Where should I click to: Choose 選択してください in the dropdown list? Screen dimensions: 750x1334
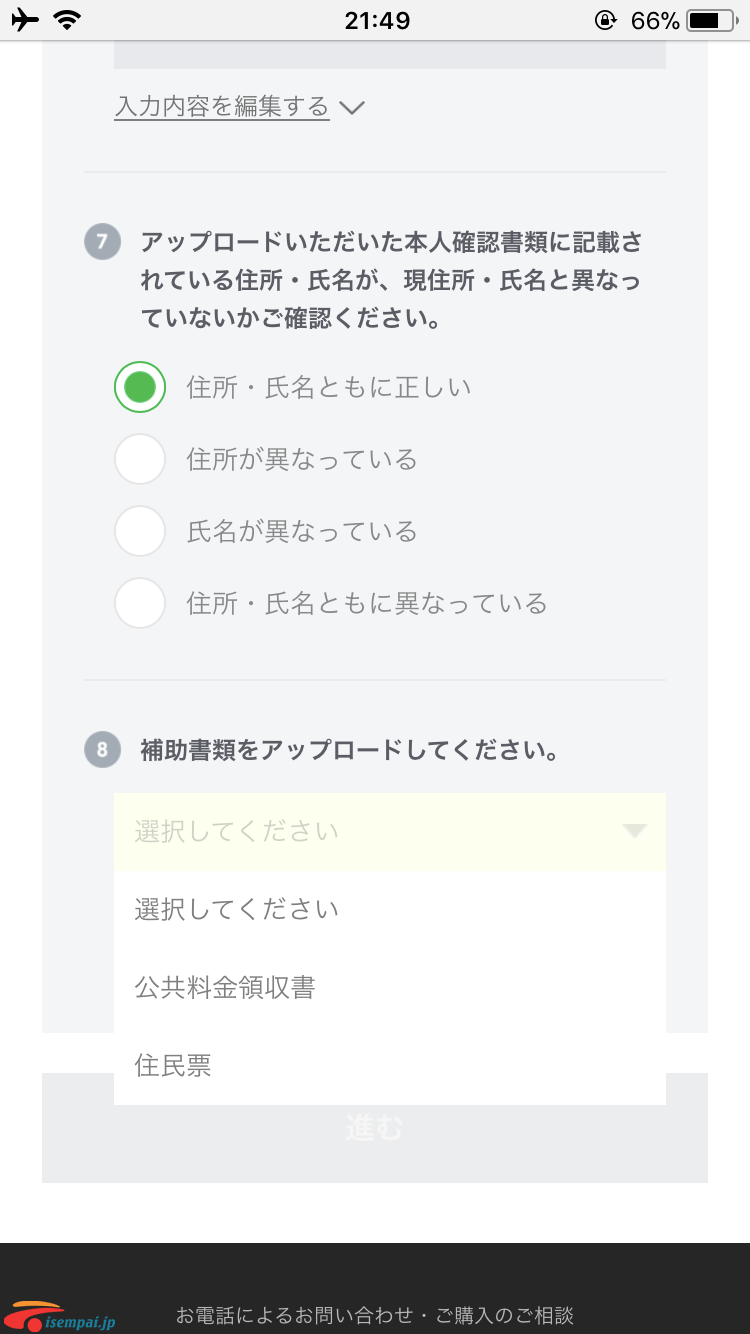pos(390,909)
